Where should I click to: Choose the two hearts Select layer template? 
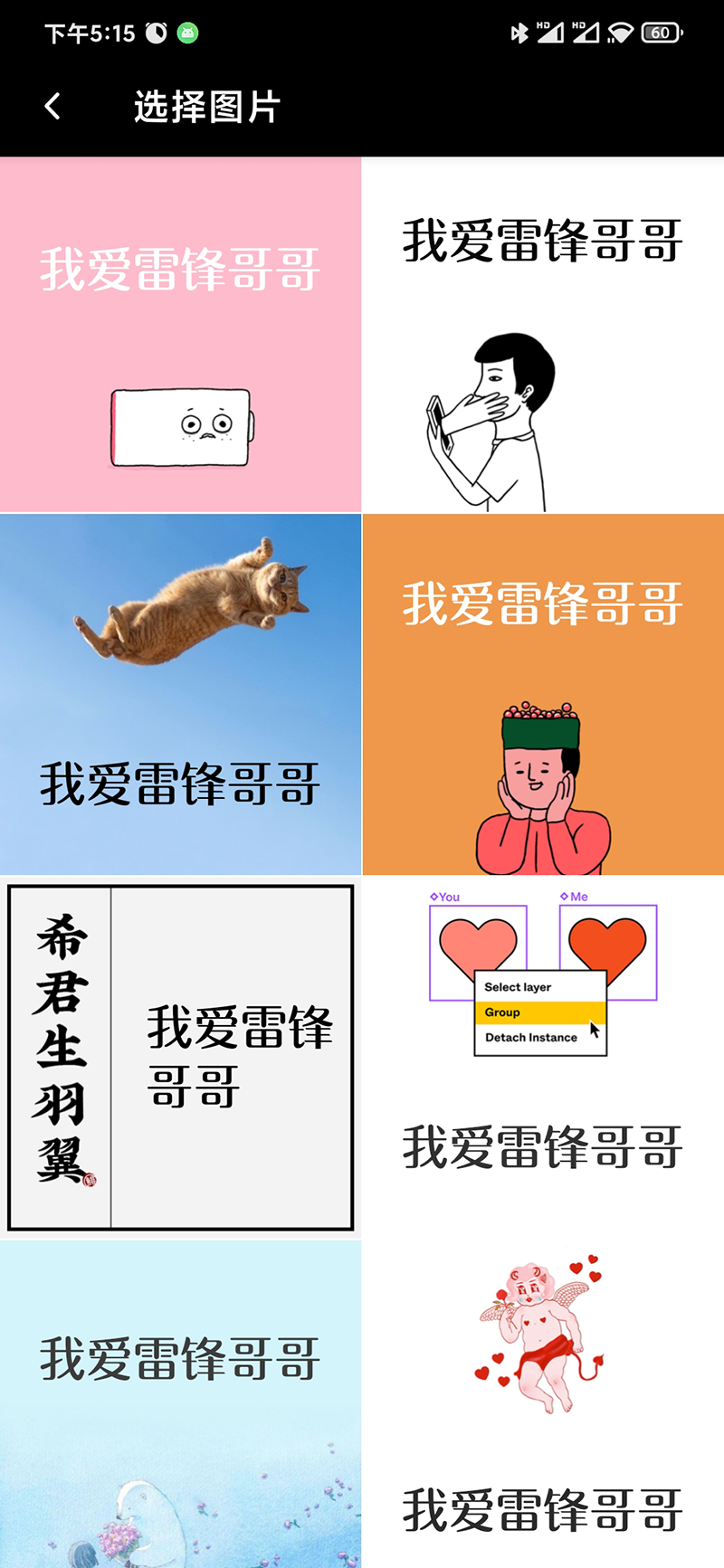click(543, 1057)
